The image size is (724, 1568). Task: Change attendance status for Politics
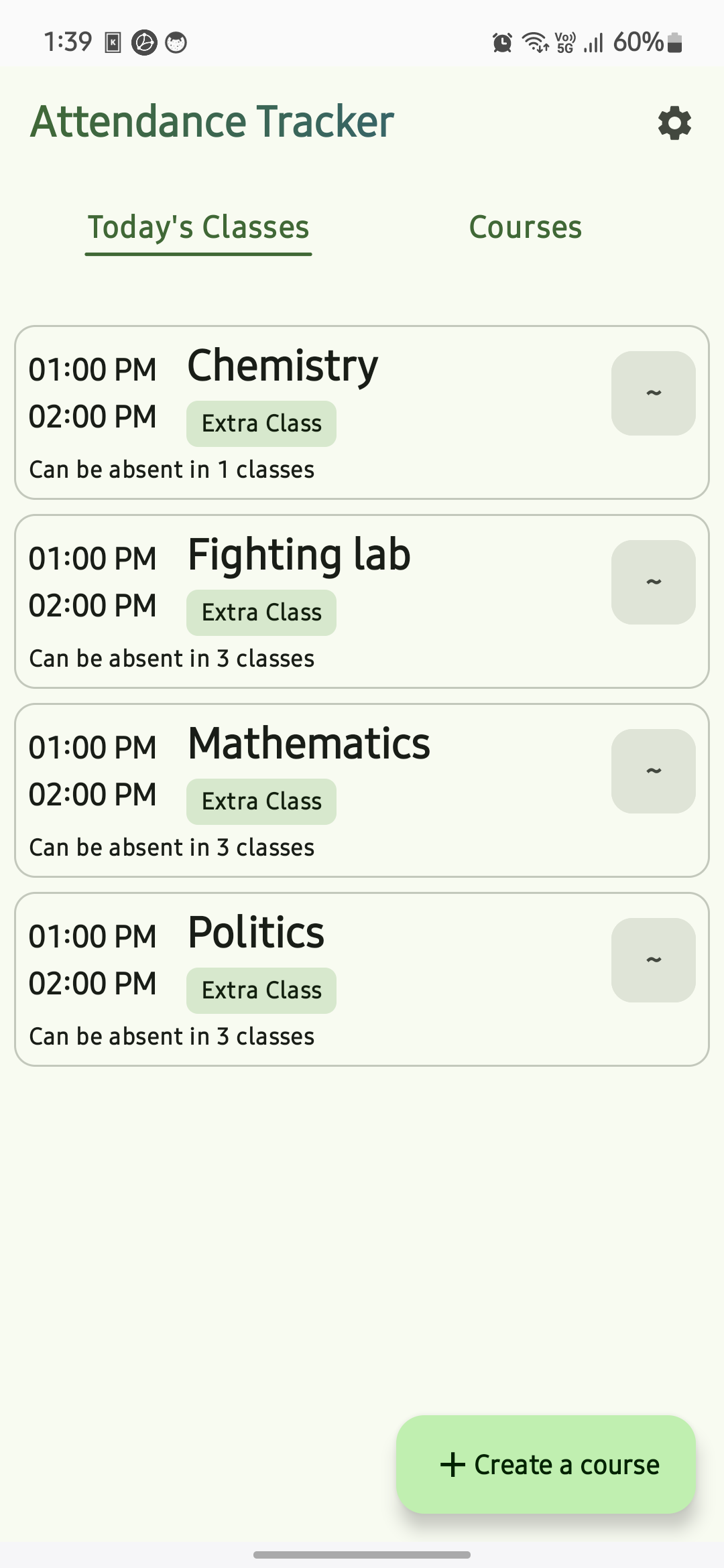tap(653, 960)
